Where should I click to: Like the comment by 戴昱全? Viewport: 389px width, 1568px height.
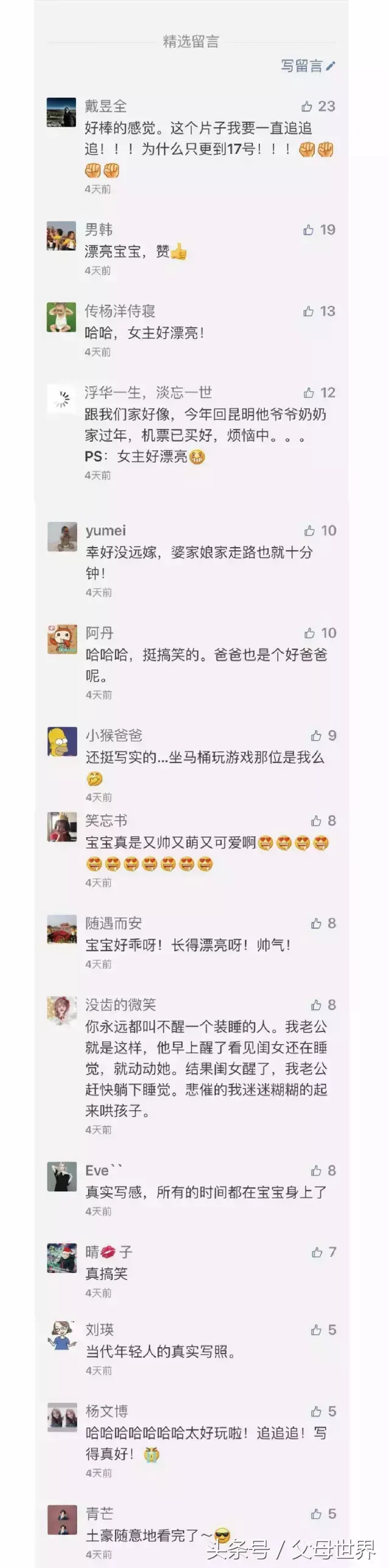tap(307, 106)
